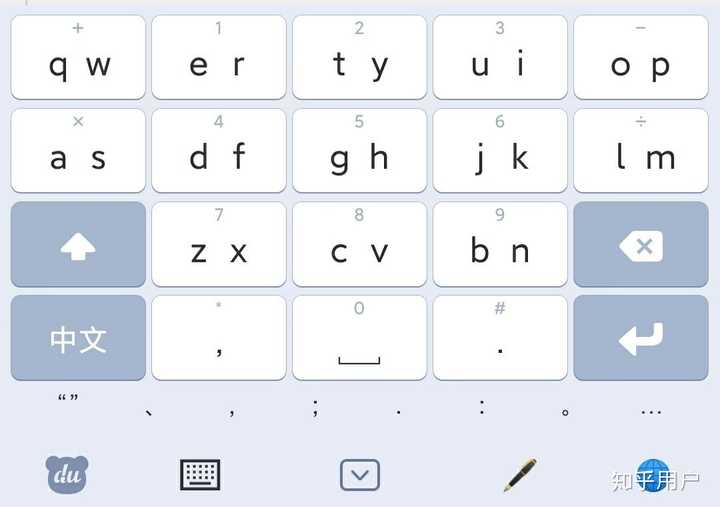The width and height of the screenshot is (720, 507).
Task: Switch input to 中文
Action: point(78,338)
